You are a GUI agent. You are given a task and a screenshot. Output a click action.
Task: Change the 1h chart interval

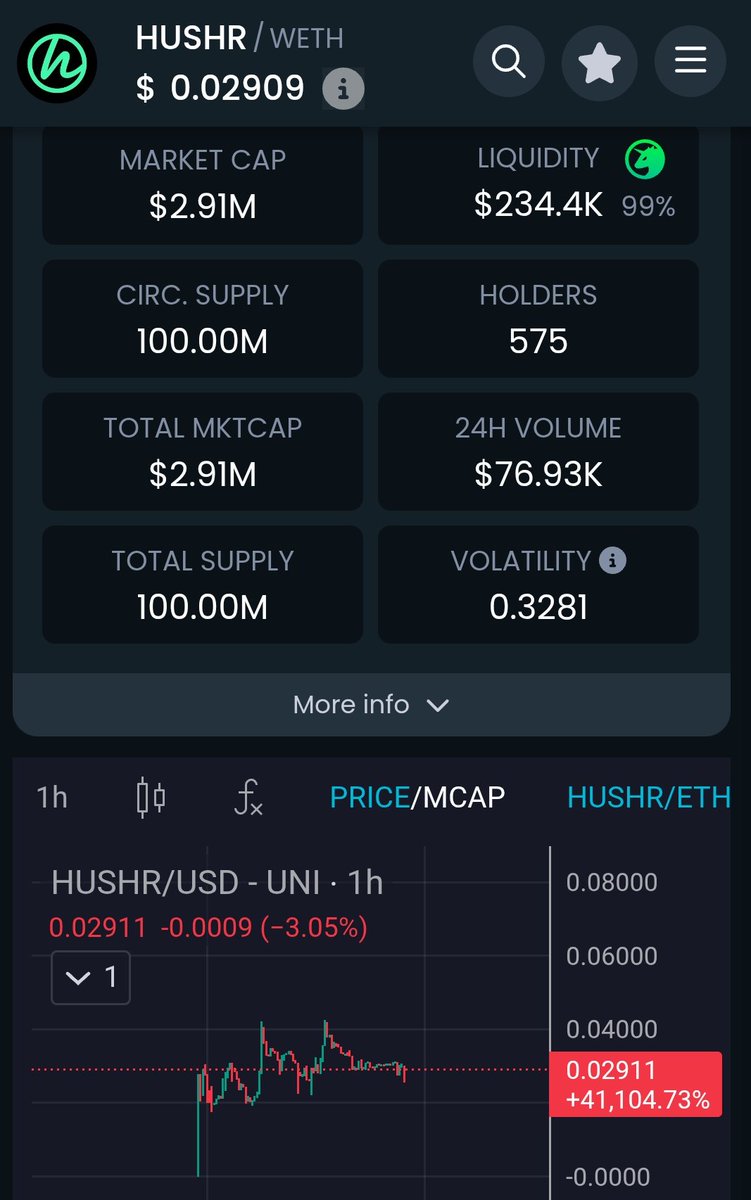click(52, 797)
